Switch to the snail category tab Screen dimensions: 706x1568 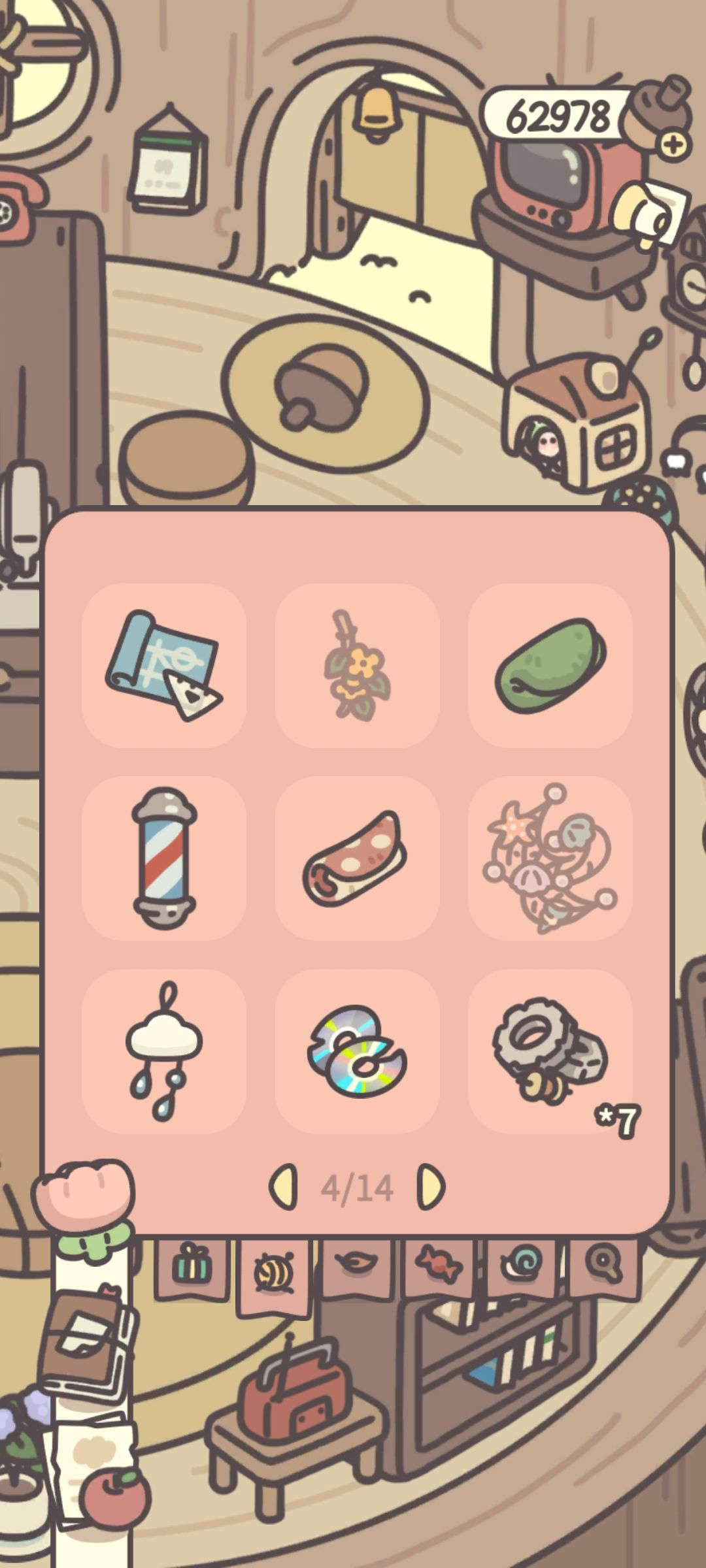click(520, 1265)
